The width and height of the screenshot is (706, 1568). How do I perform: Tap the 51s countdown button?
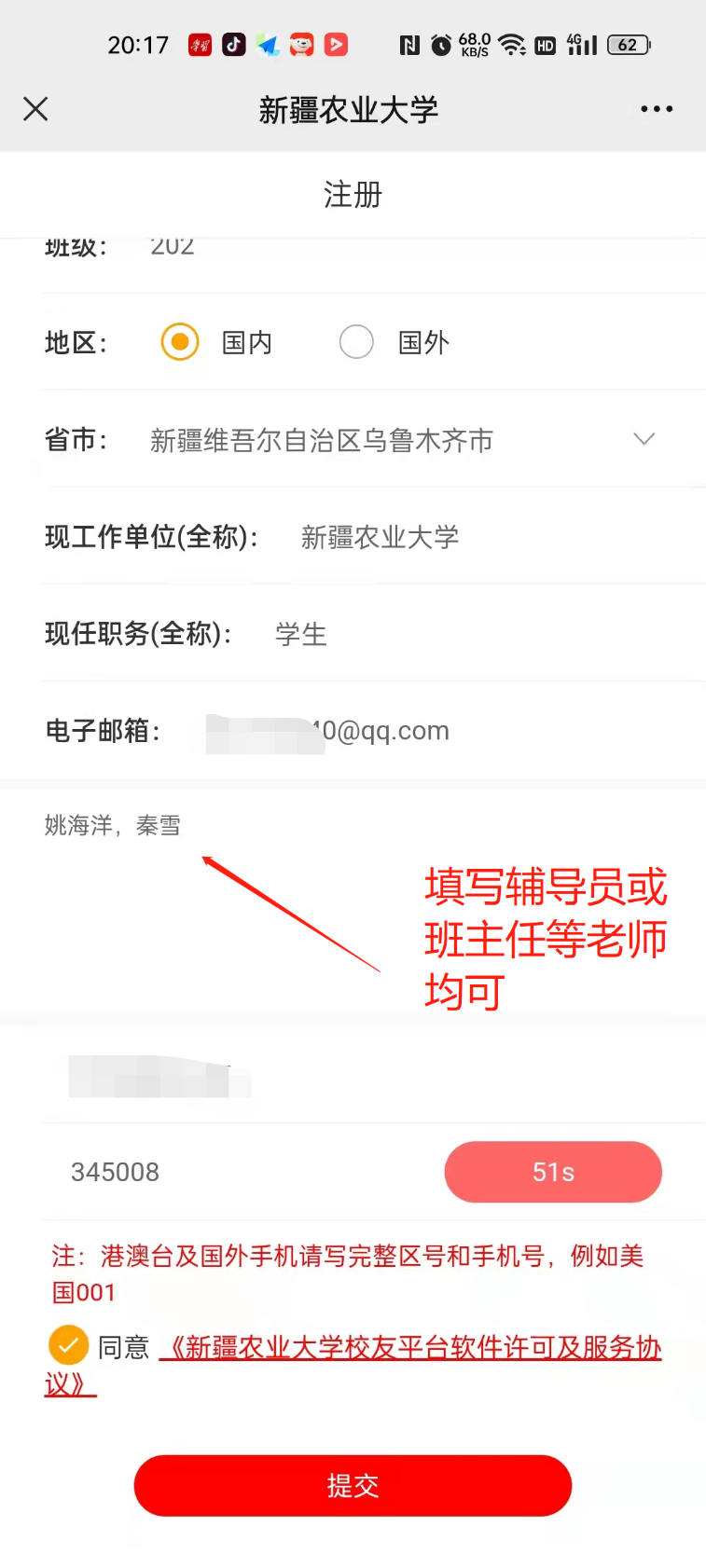(553, 1172)
